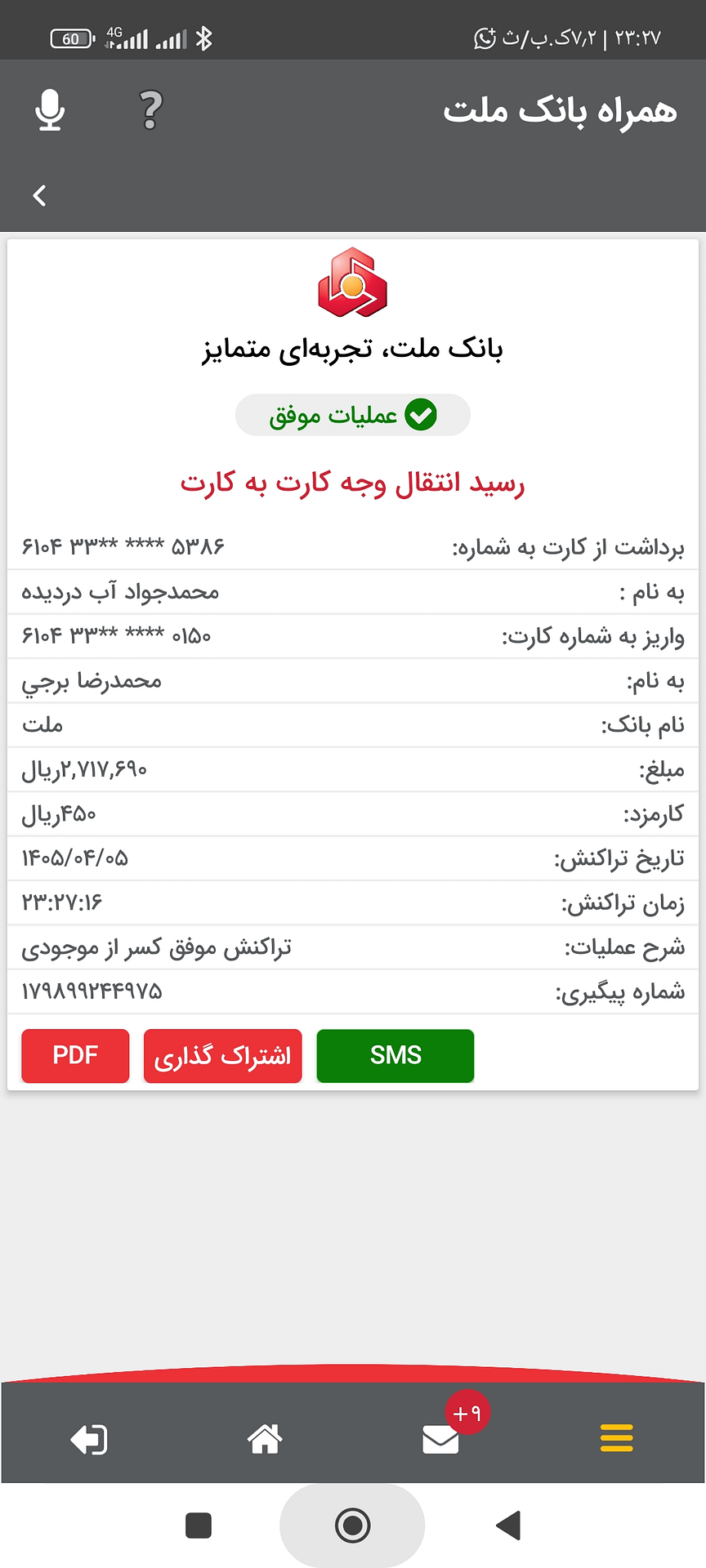Open the messages inbox with badge

pos(441,1439)
